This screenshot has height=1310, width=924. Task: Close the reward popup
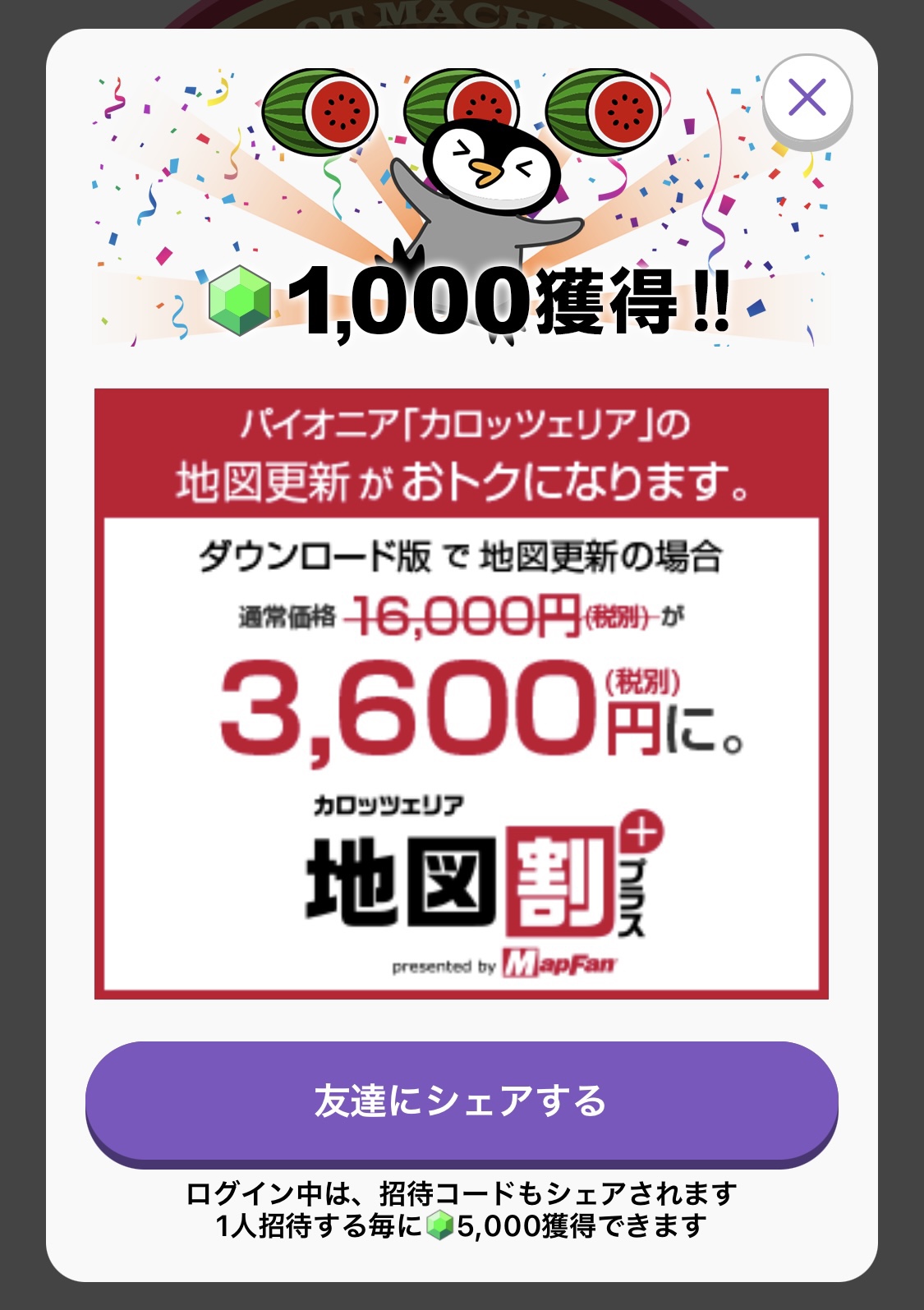(x=807, y=99)
